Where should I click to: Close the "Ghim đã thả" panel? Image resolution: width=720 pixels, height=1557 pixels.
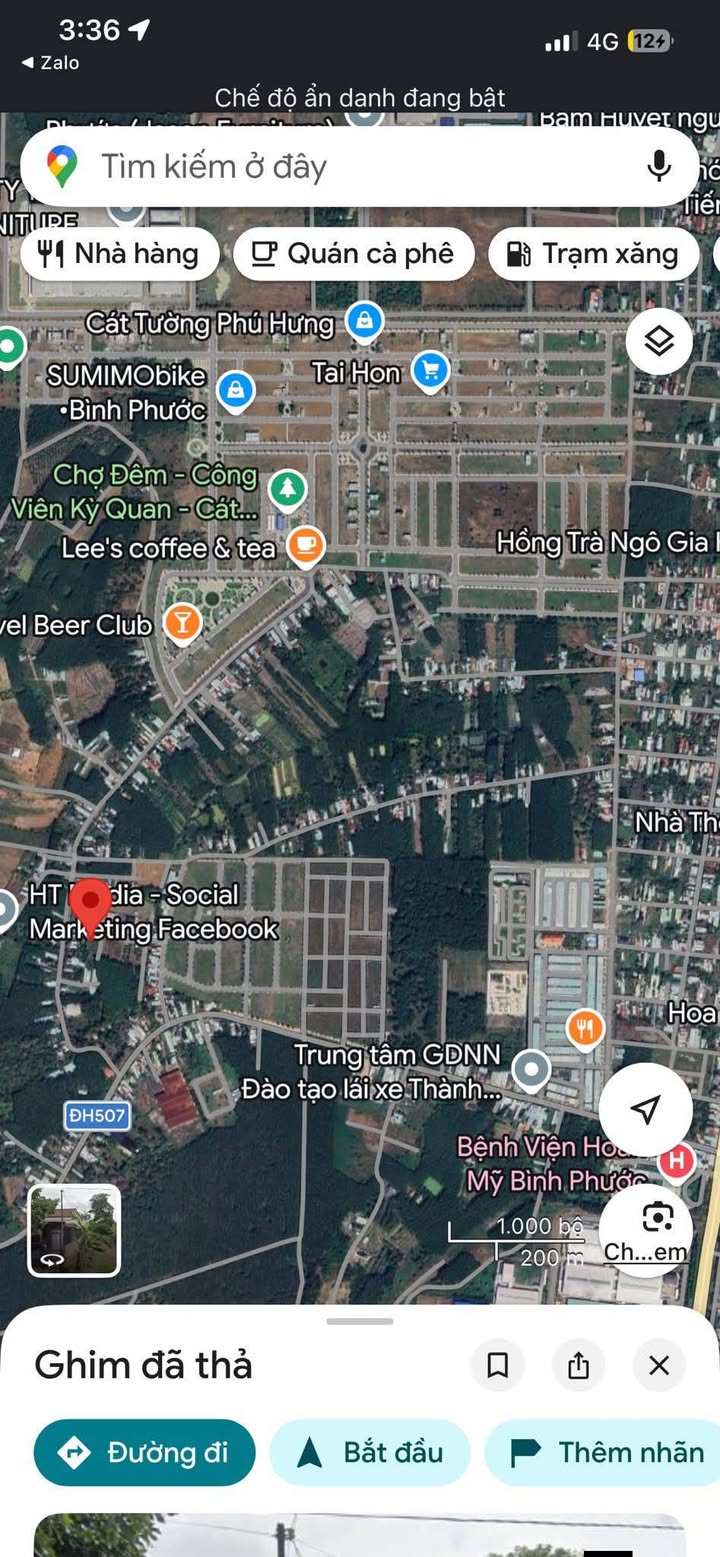click(x=659, y=1365)
